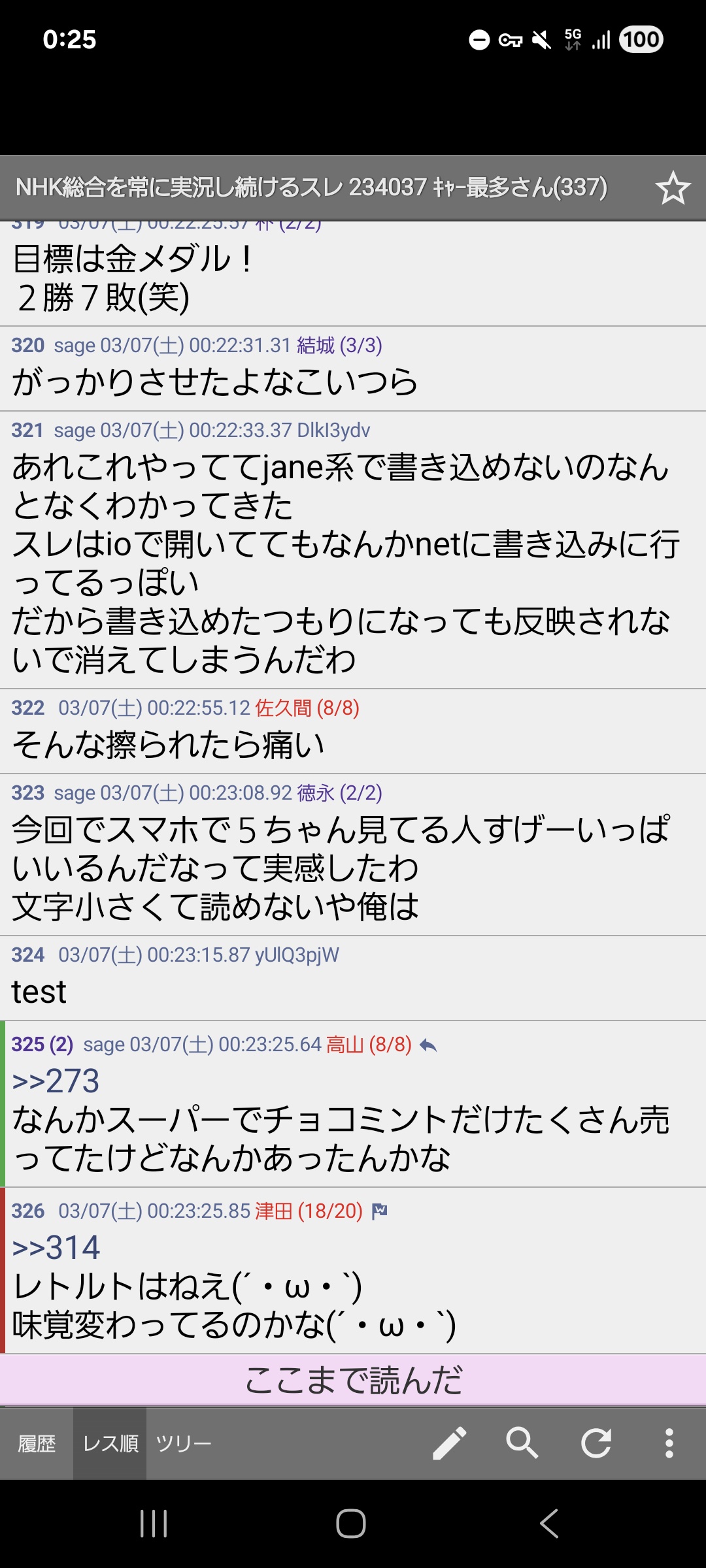
Task: Show posts by ID 佐久間 (8/8)
Action: (307, 708)
